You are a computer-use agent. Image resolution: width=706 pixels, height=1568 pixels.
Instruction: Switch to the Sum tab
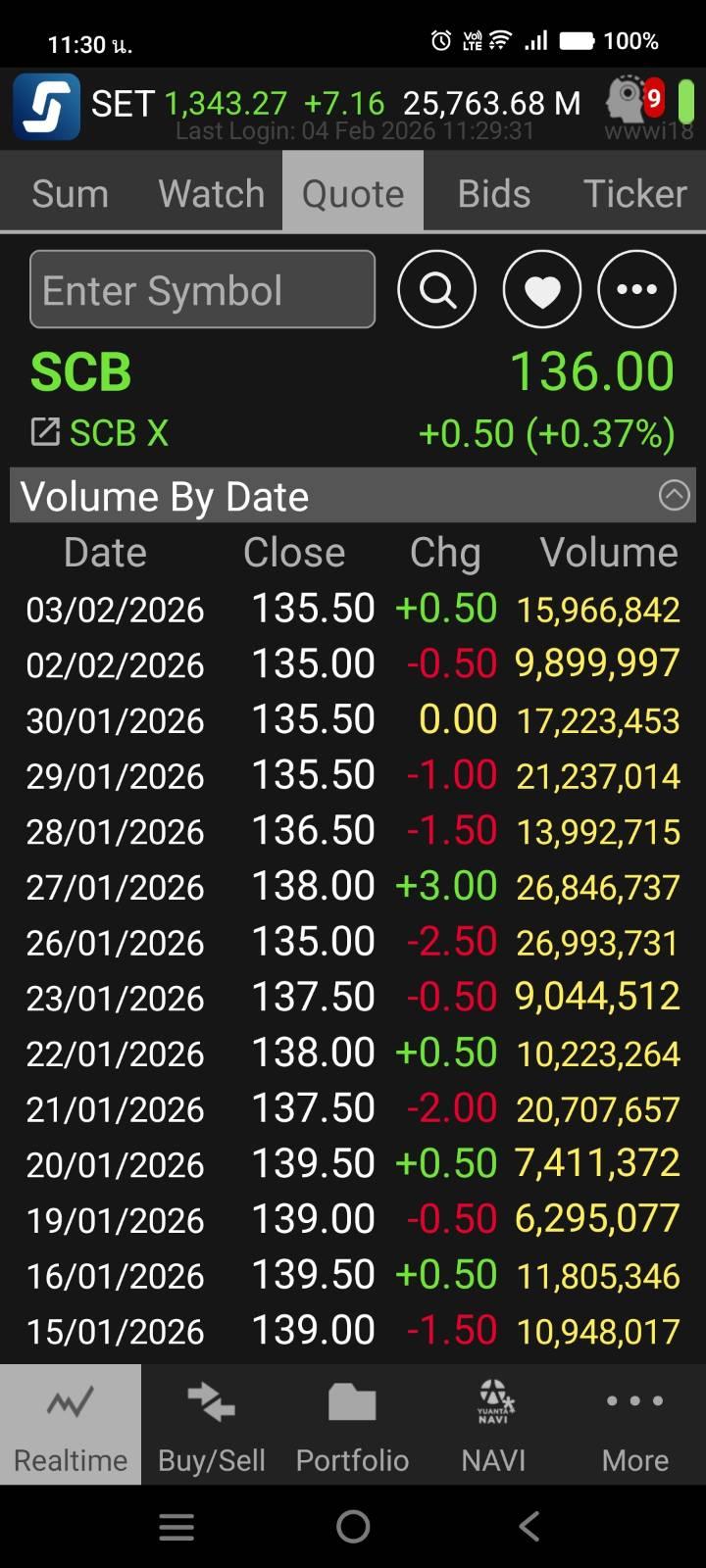(70, 194)
